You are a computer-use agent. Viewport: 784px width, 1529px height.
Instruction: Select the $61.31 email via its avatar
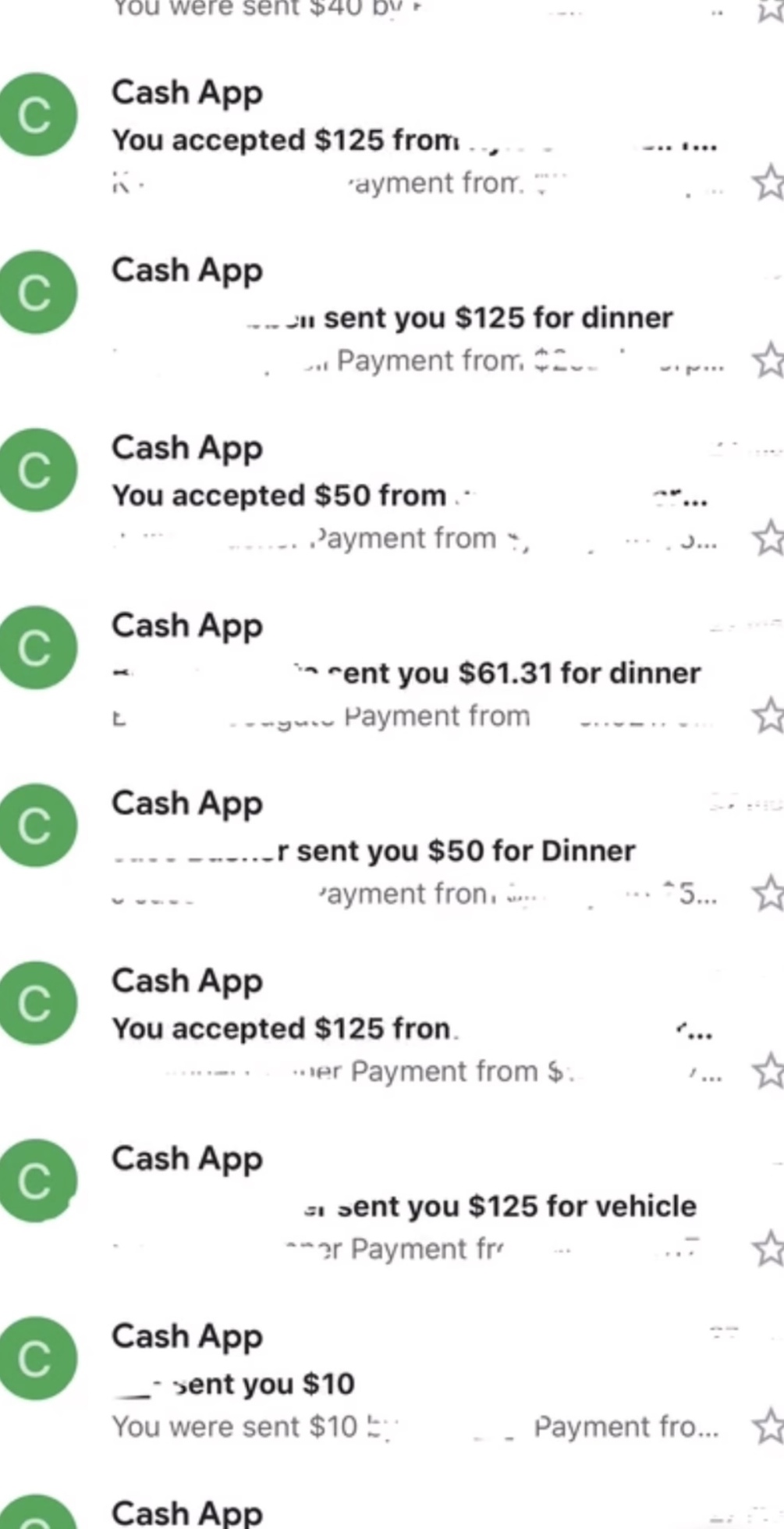37,648
